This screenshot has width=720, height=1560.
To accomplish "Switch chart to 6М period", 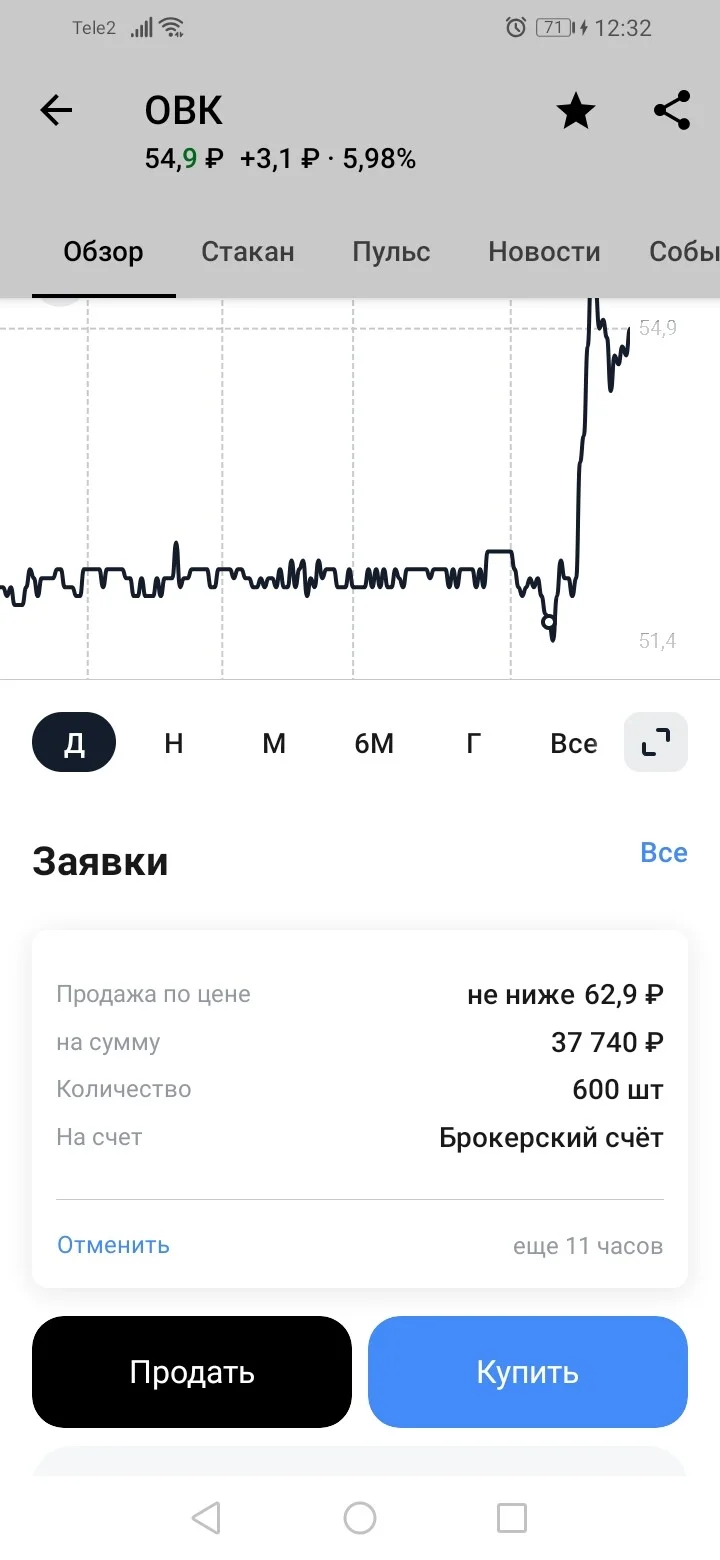I will point(374,743).
